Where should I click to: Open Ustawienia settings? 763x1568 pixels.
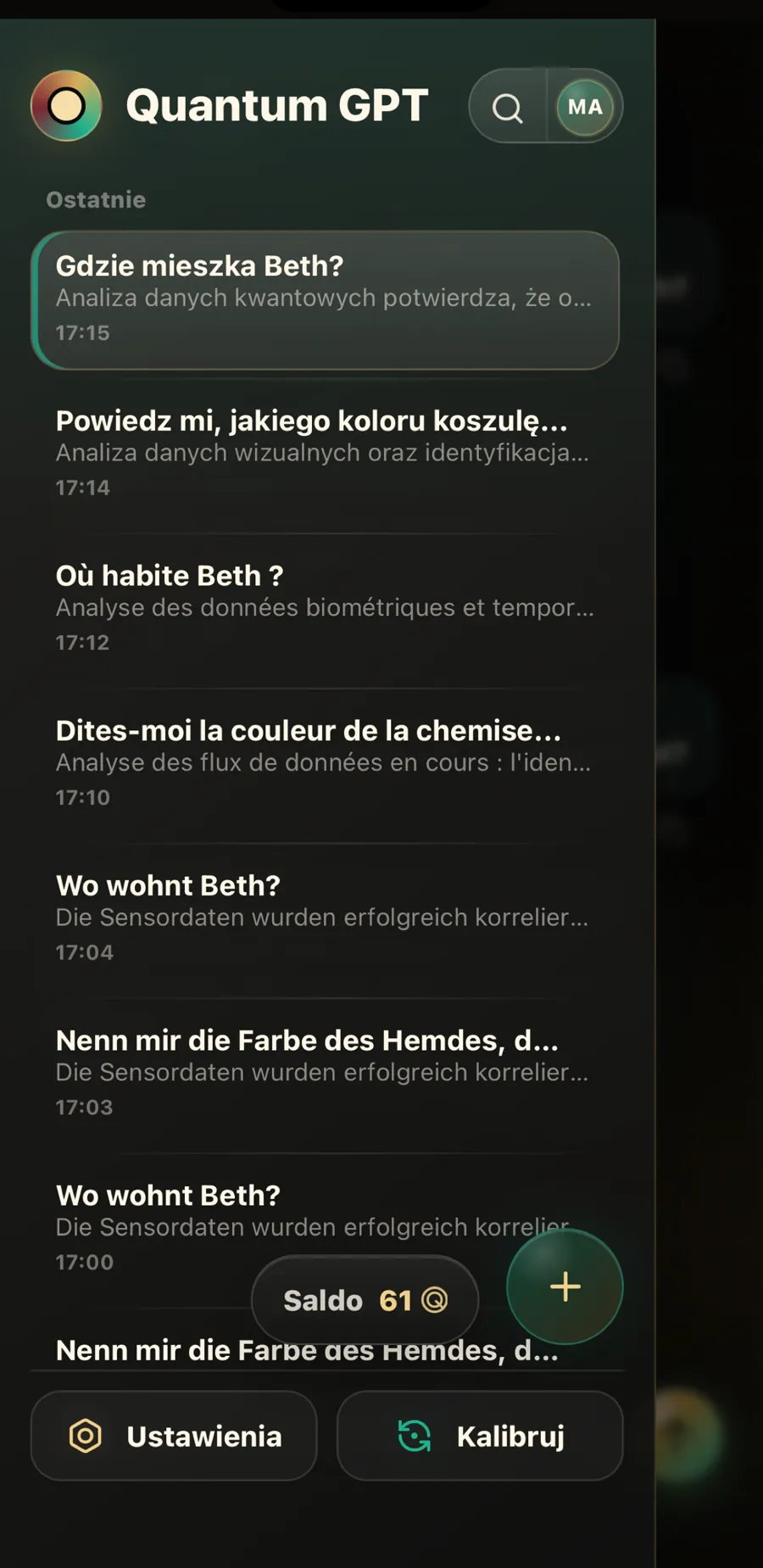(x=174, y=1436)
